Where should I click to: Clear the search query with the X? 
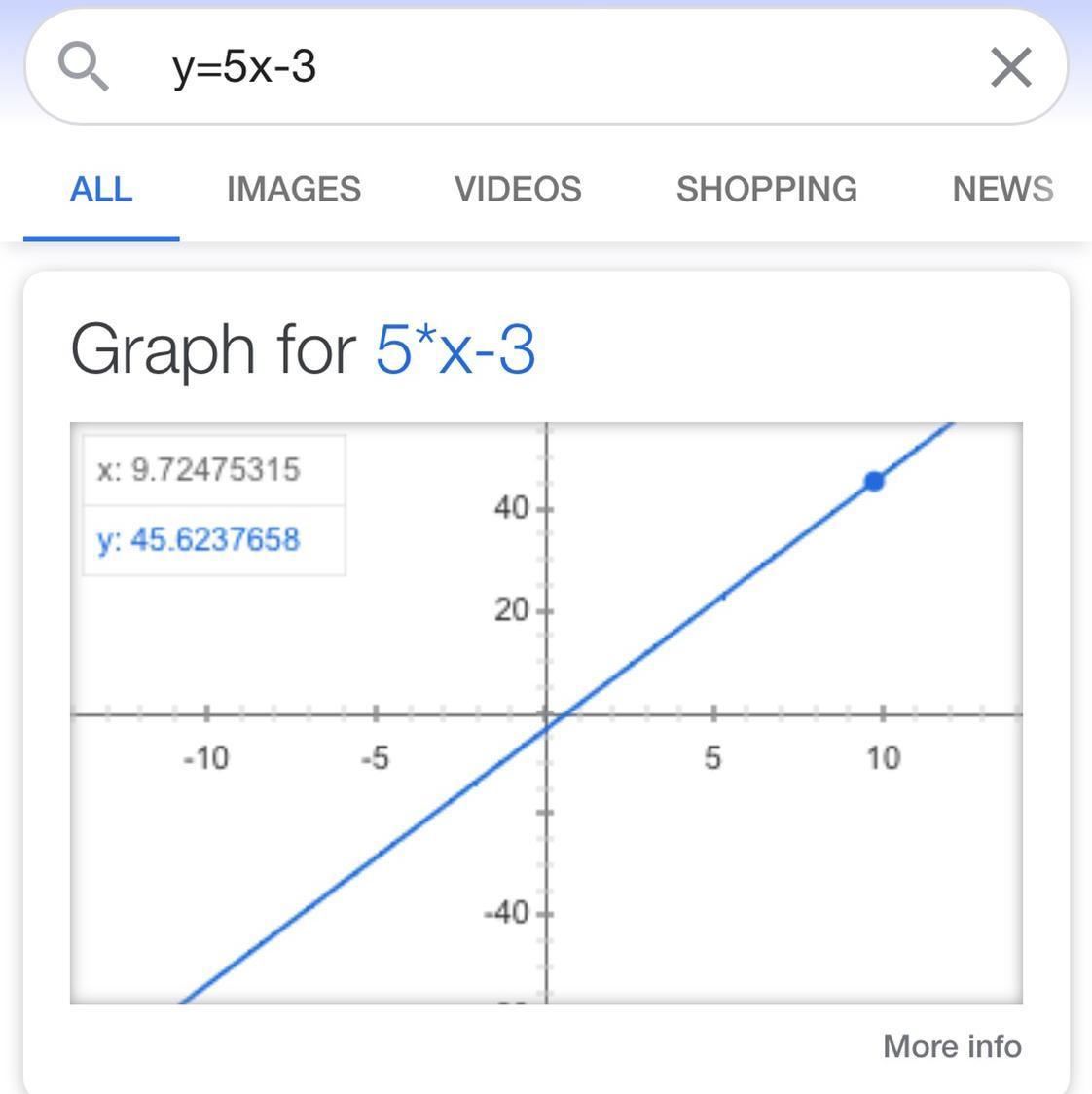pos(1010,68)
